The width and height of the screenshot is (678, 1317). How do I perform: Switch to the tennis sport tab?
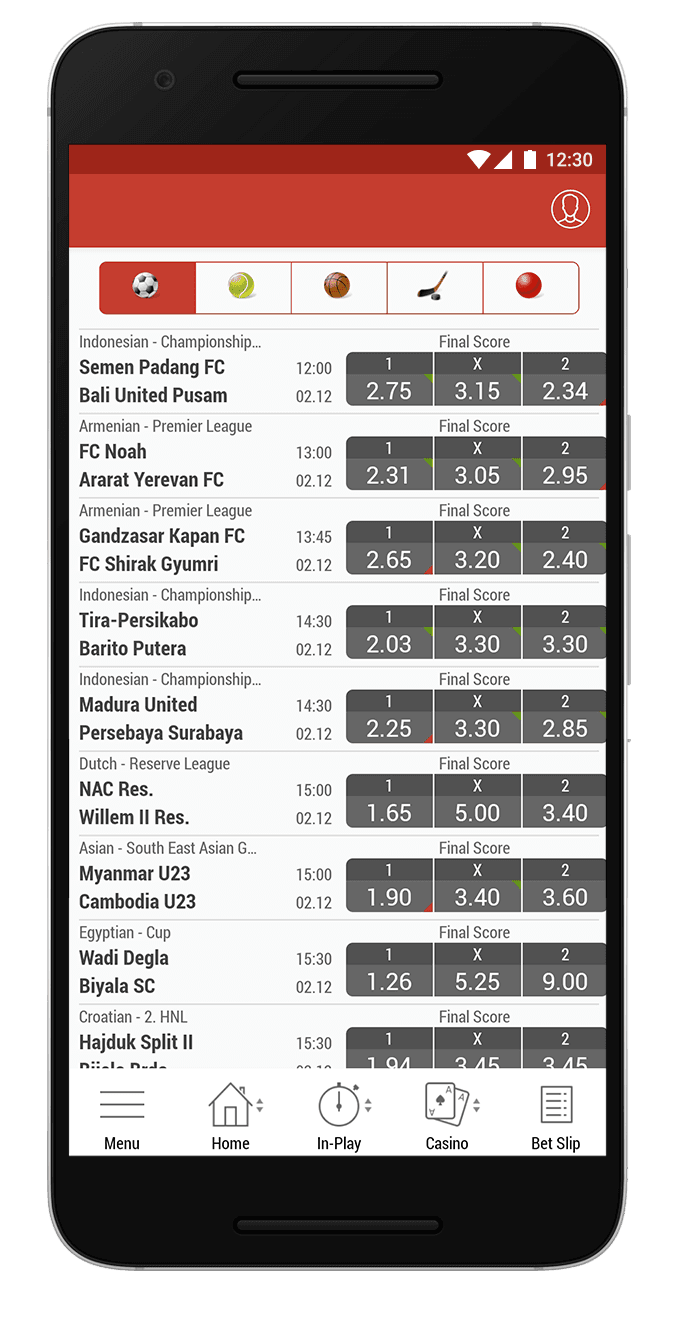[243, 287]
